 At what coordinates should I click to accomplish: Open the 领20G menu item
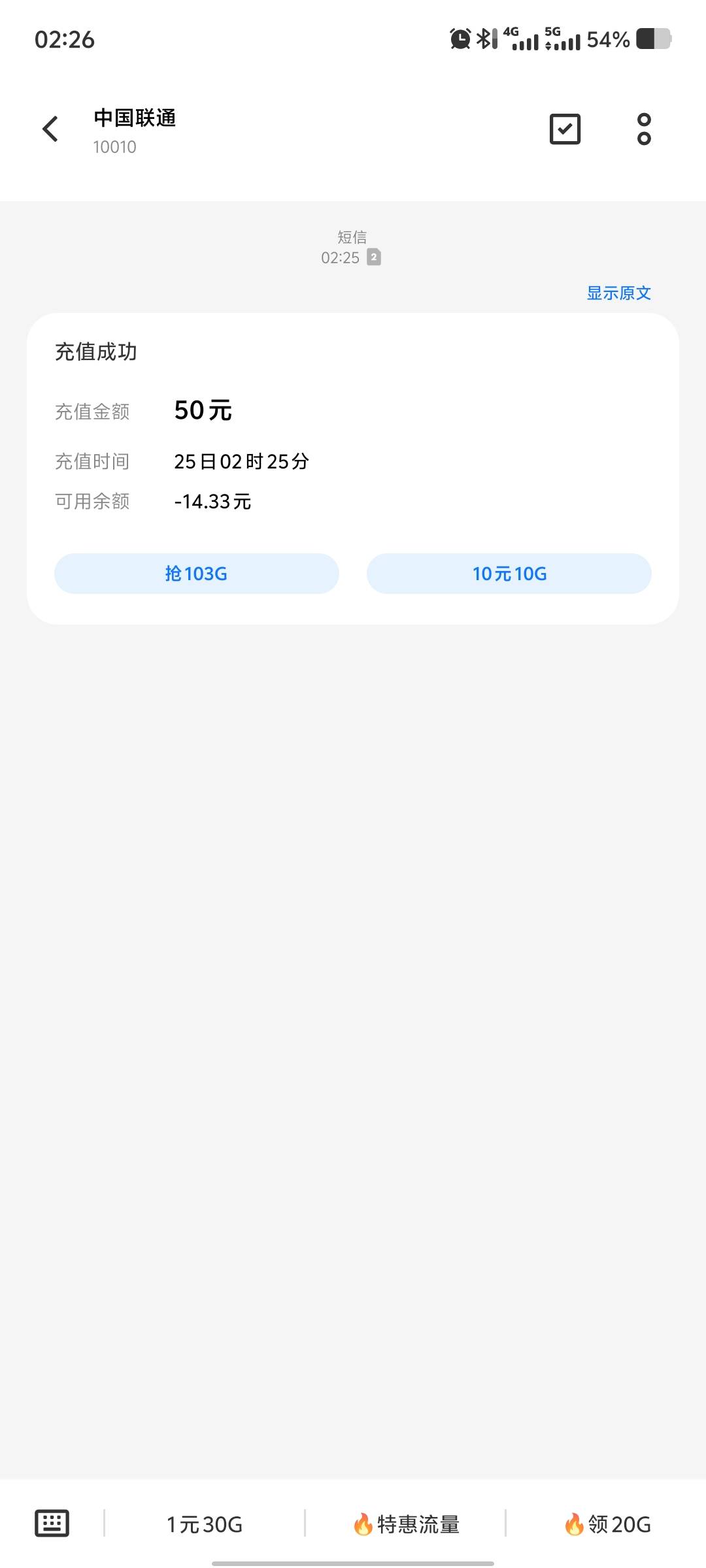pyautogui.click(x=607, y=1524)
